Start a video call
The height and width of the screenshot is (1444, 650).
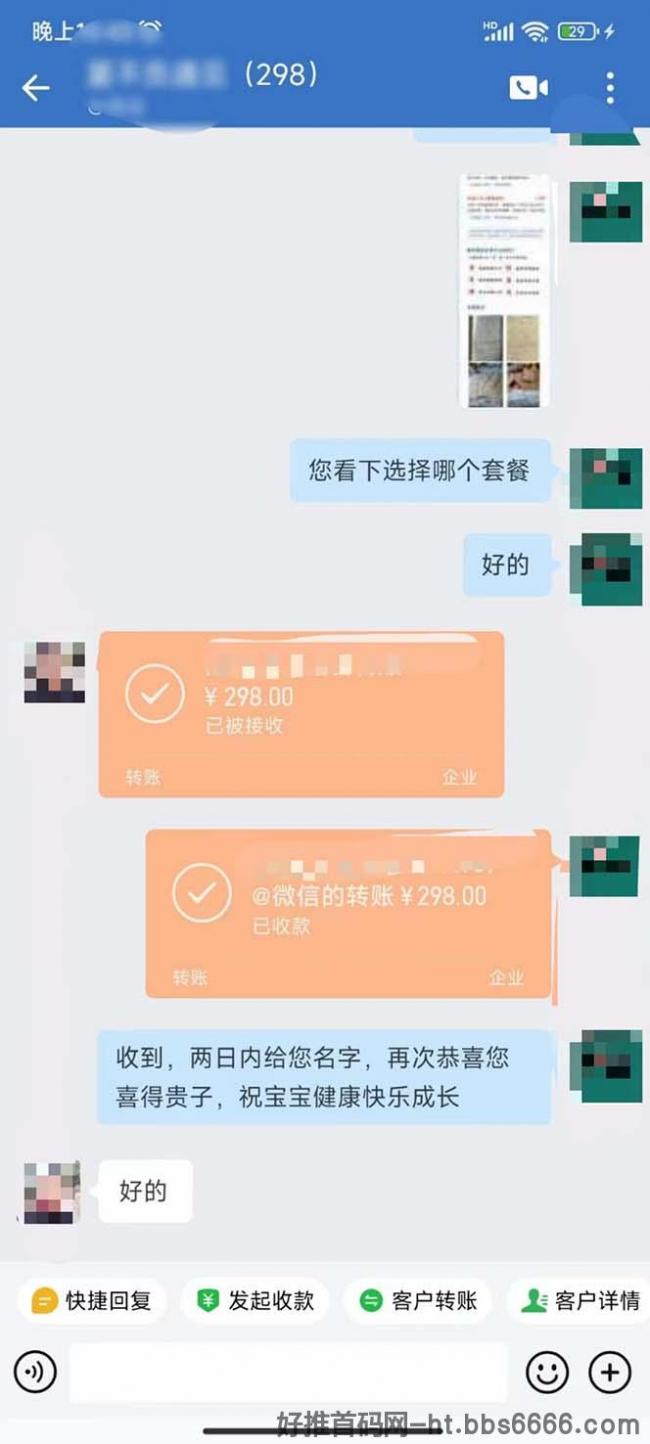coord(528,88)
